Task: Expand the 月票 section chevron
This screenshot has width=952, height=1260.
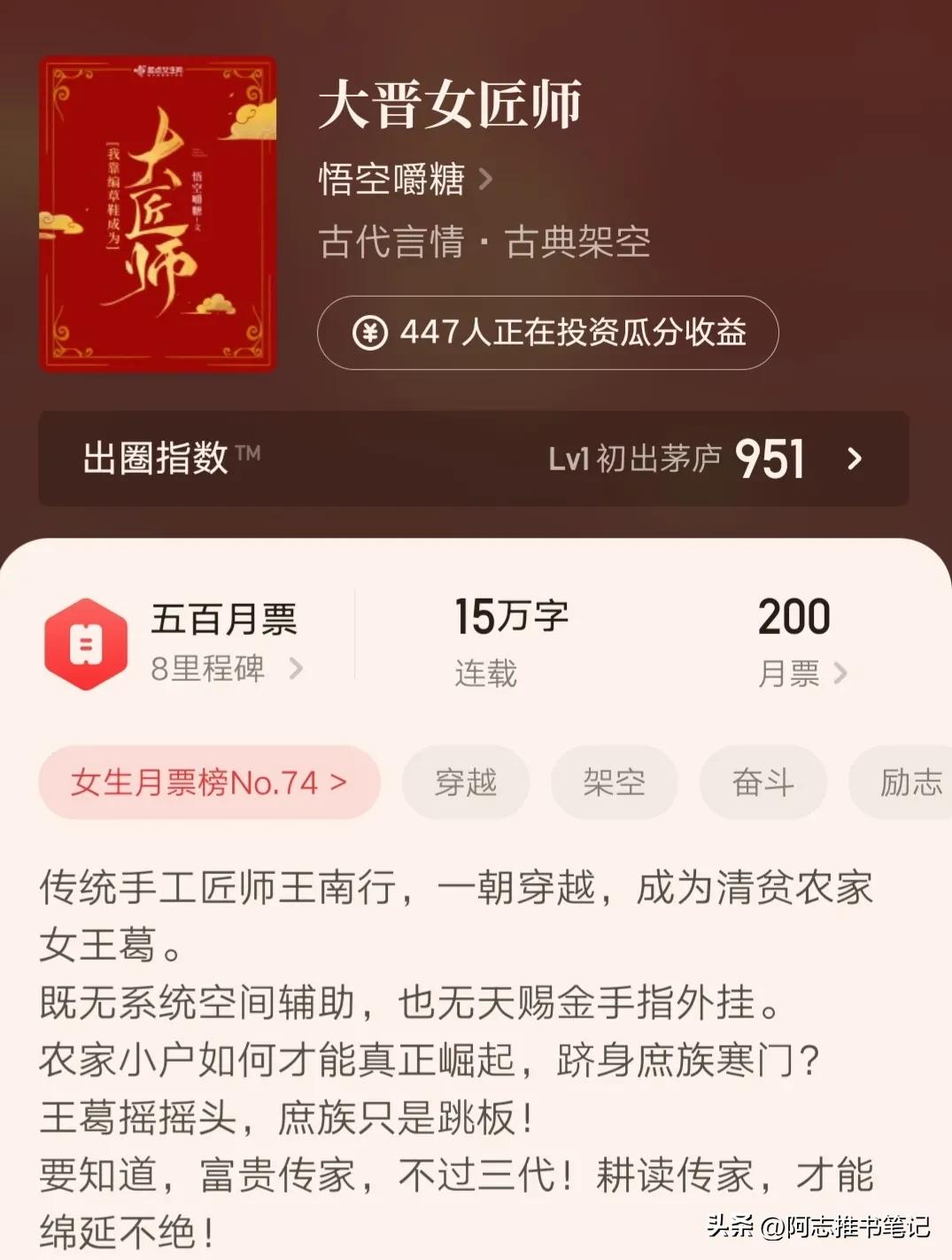Action: point(840,675)
